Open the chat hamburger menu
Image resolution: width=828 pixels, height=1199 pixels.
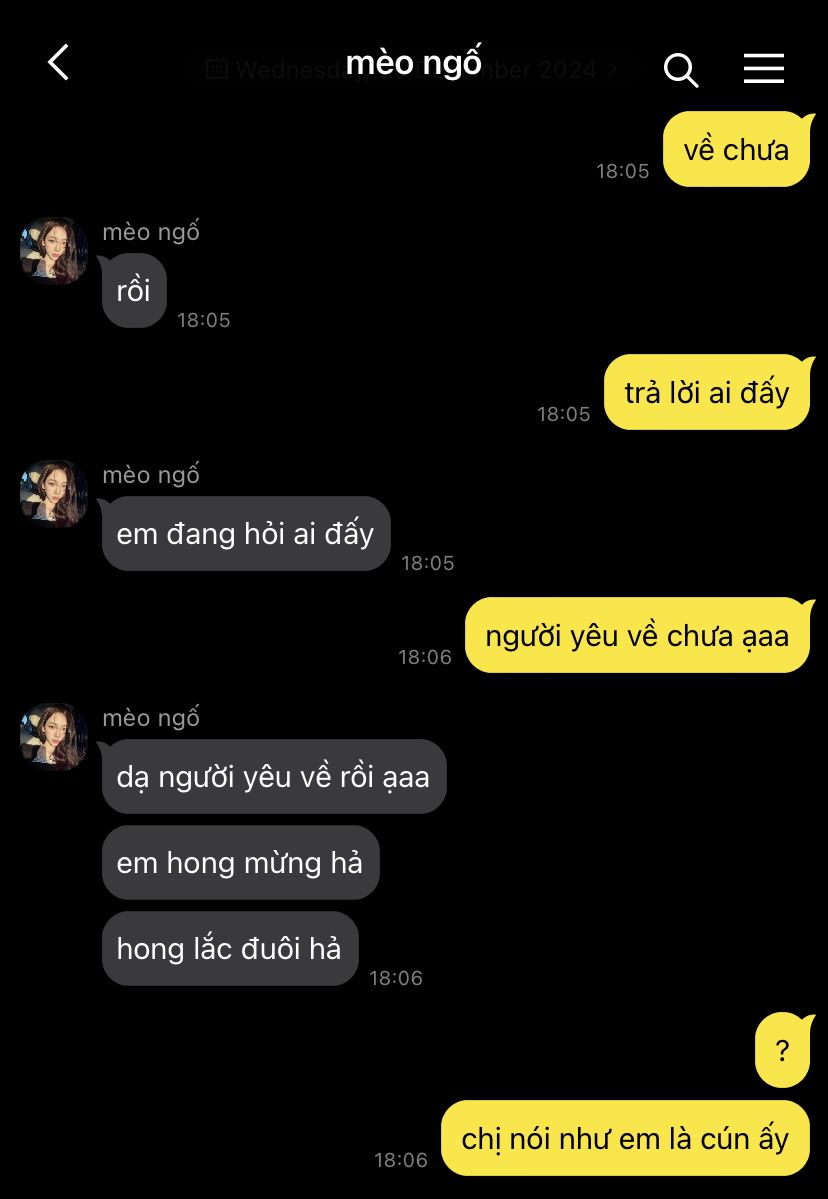(763, 68)
